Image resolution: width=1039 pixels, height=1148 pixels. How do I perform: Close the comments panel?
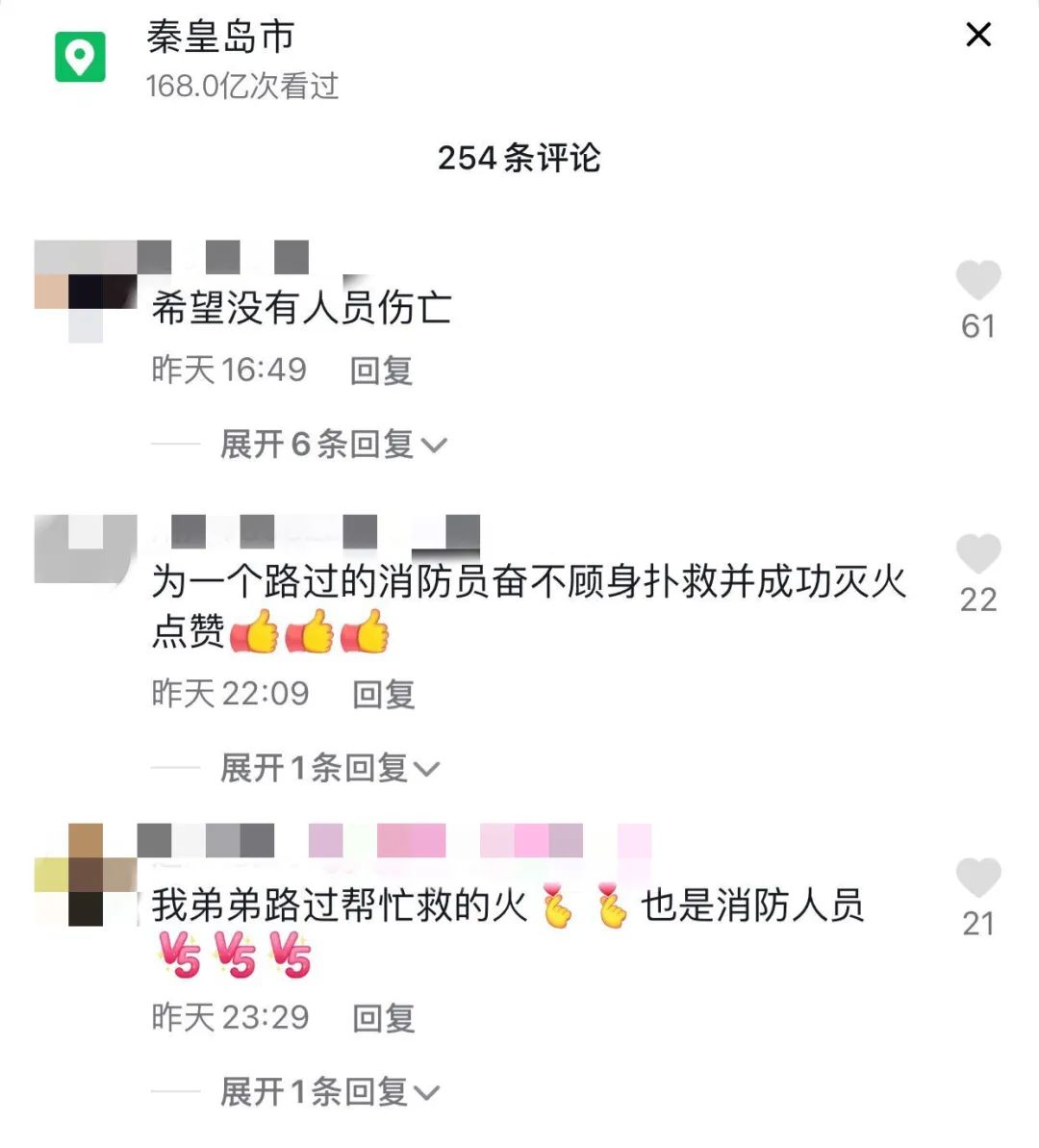pos(977,36)
